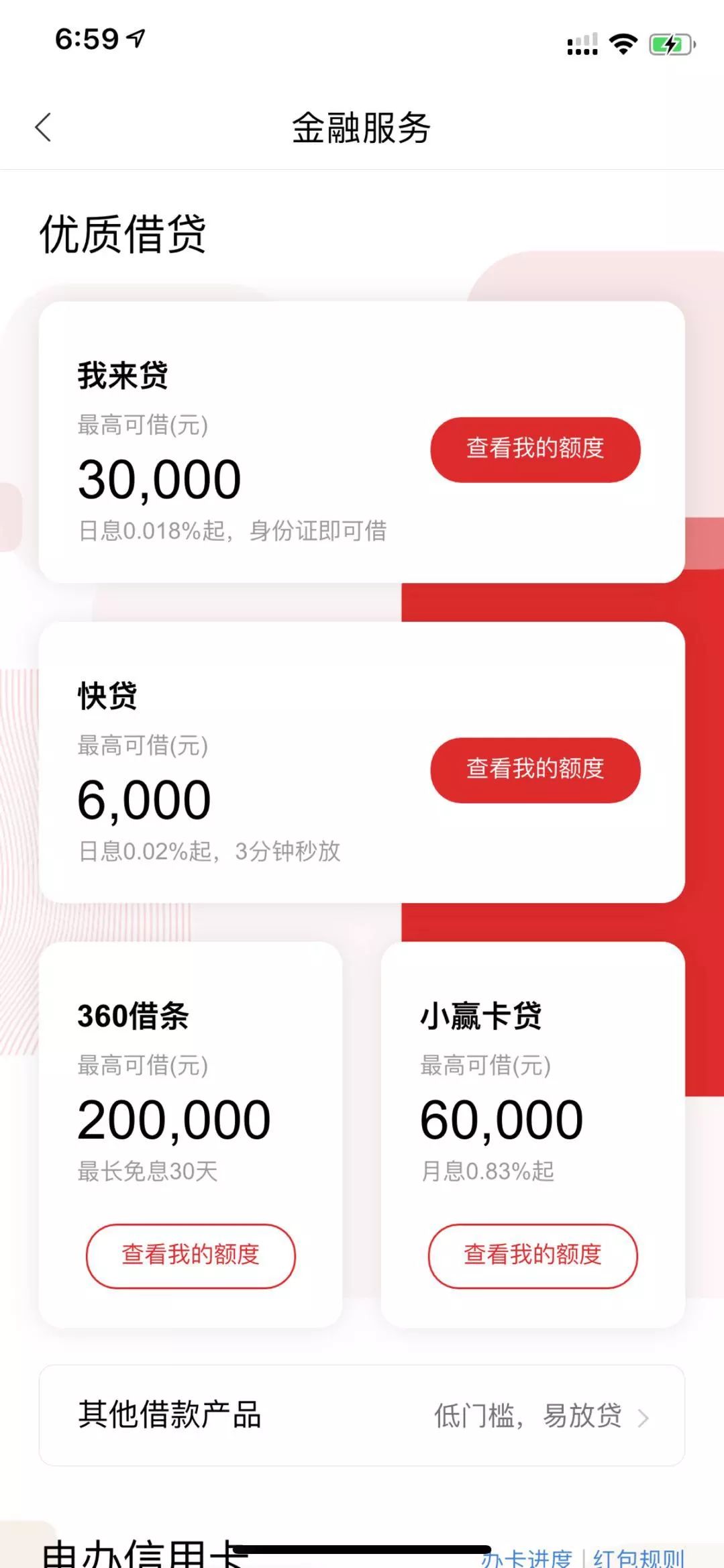Screen dimensions: 724x1568
Task: Check my quota for 360借条
Action: 191,1255
